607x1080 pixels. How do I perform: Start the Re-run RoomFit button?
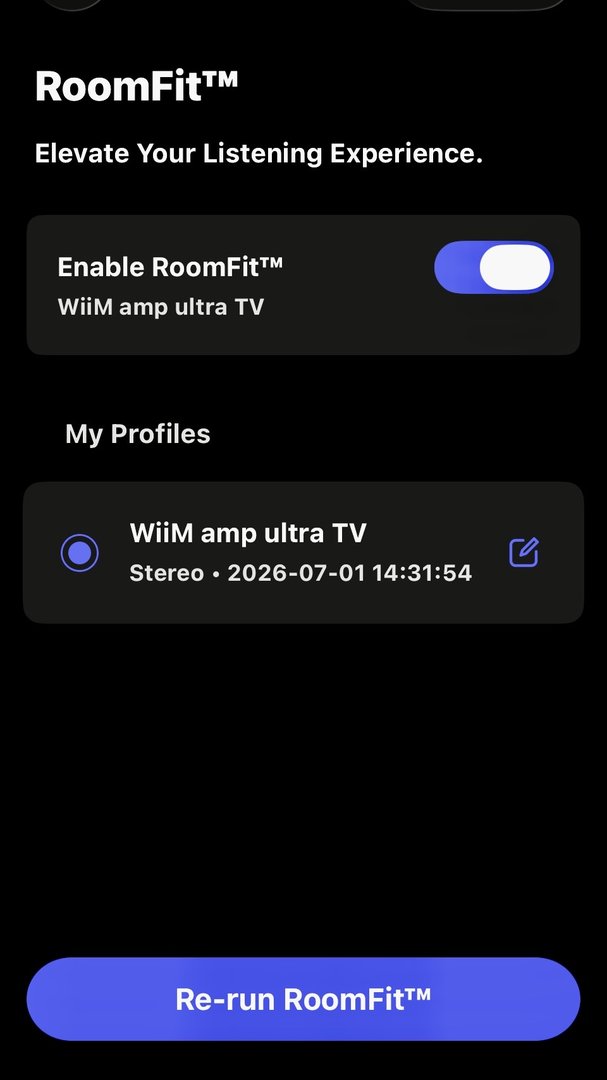(x=303, y=999)
